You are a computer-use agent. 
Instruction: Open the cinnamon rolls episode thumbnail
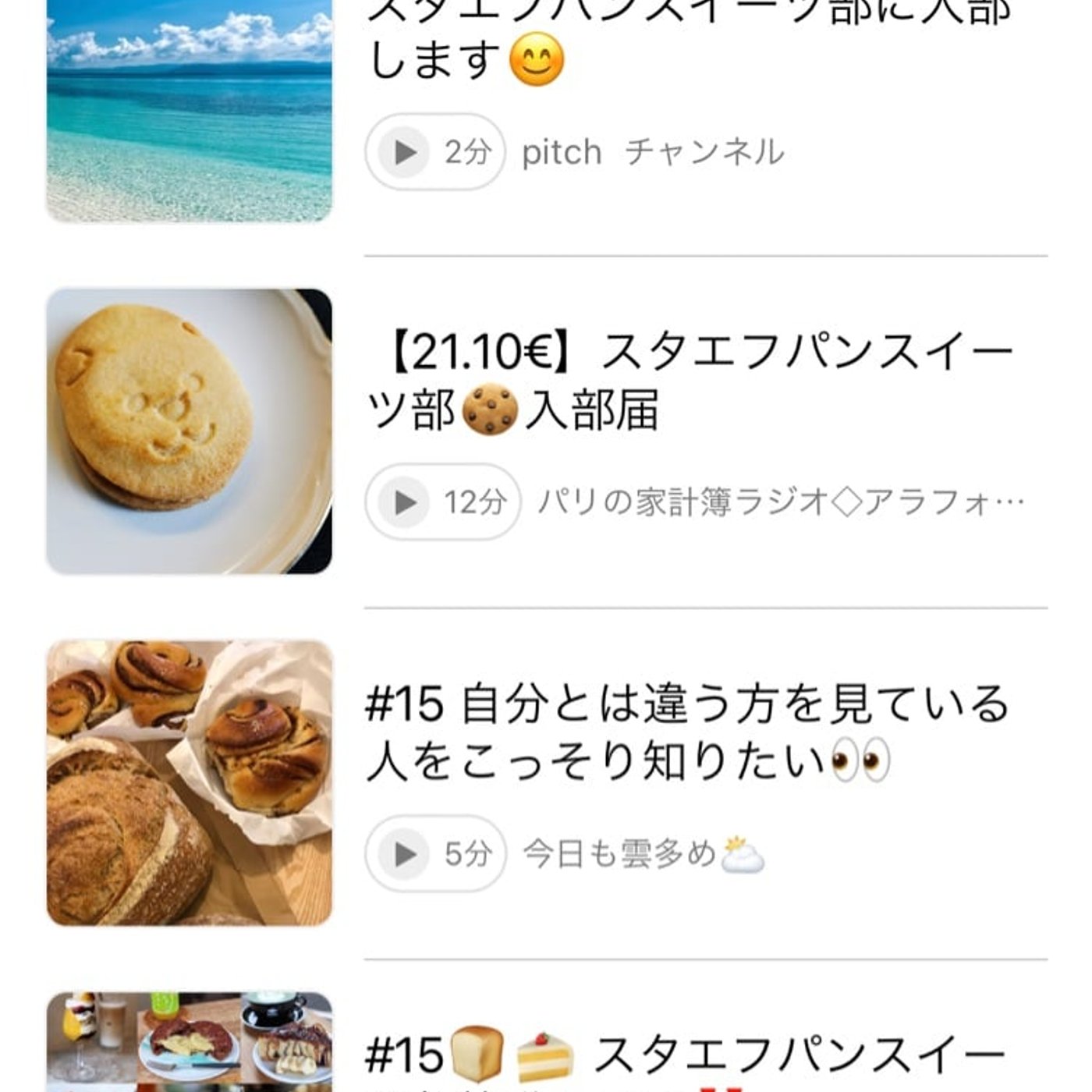pyautogui.click(x=190, y=783)
